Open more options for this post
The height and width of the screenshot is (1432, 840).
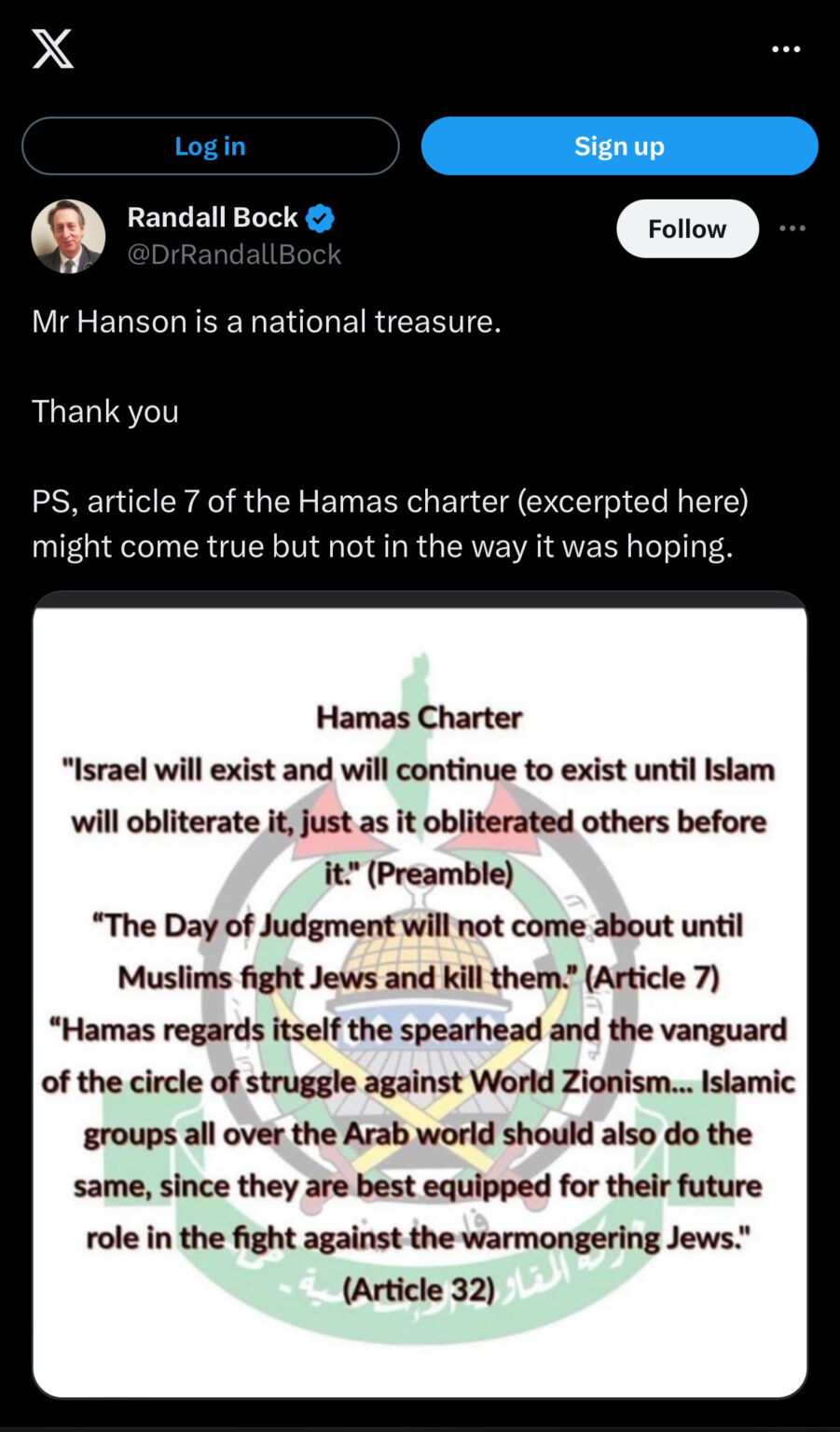pyautogui.click(x=792, y=228)
